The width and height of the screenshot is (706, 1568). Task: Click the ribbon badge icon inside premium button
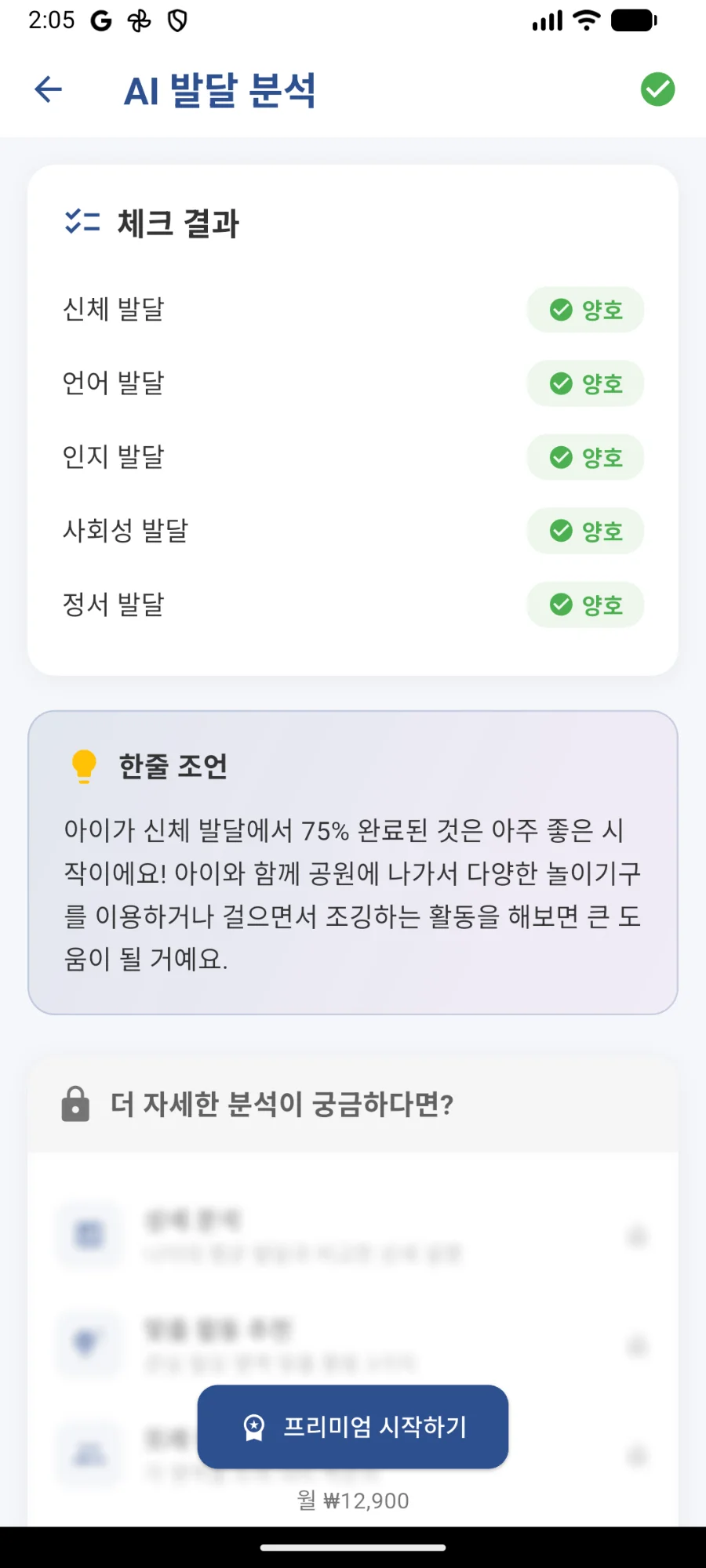[x=253, y=1427]
